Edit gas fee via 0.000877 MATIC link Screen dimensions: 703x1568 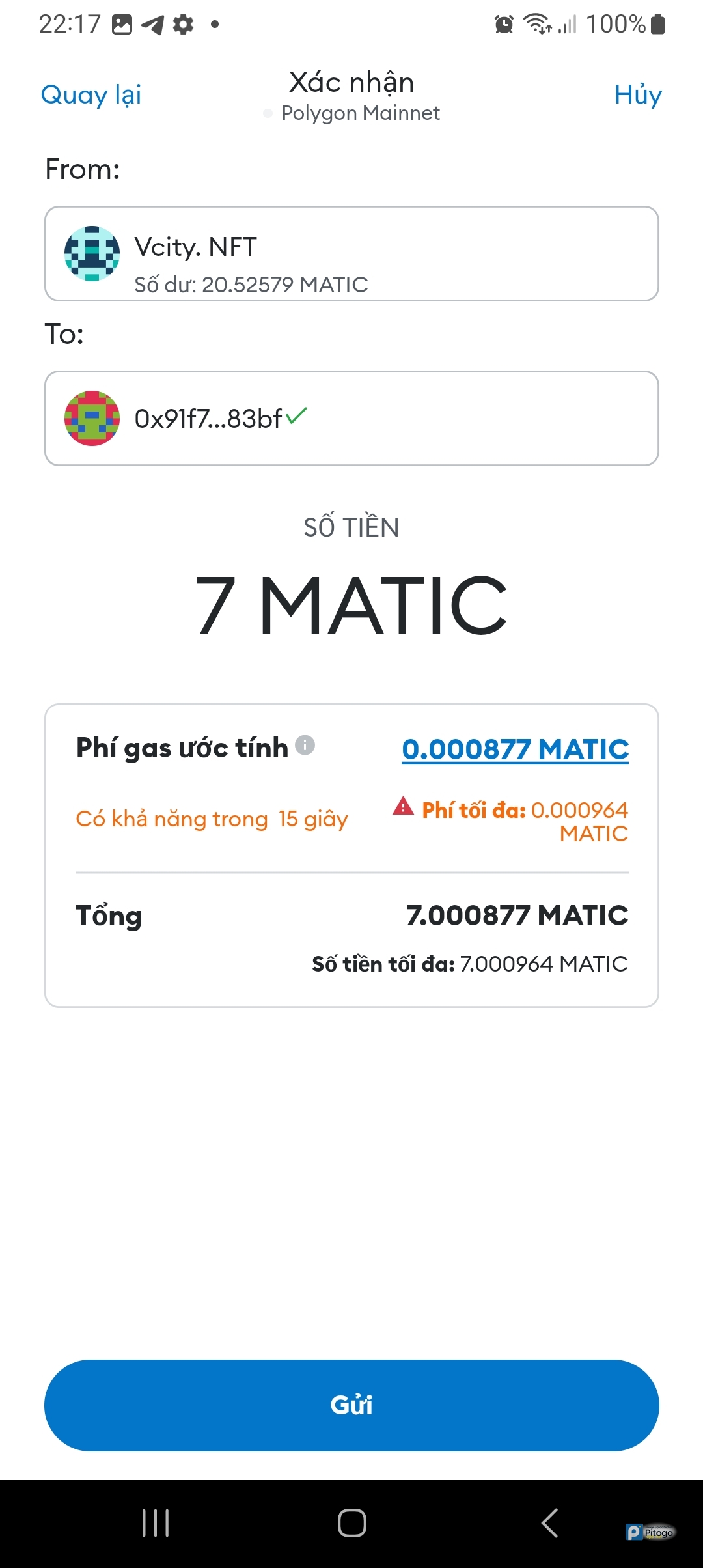point(515,749)
